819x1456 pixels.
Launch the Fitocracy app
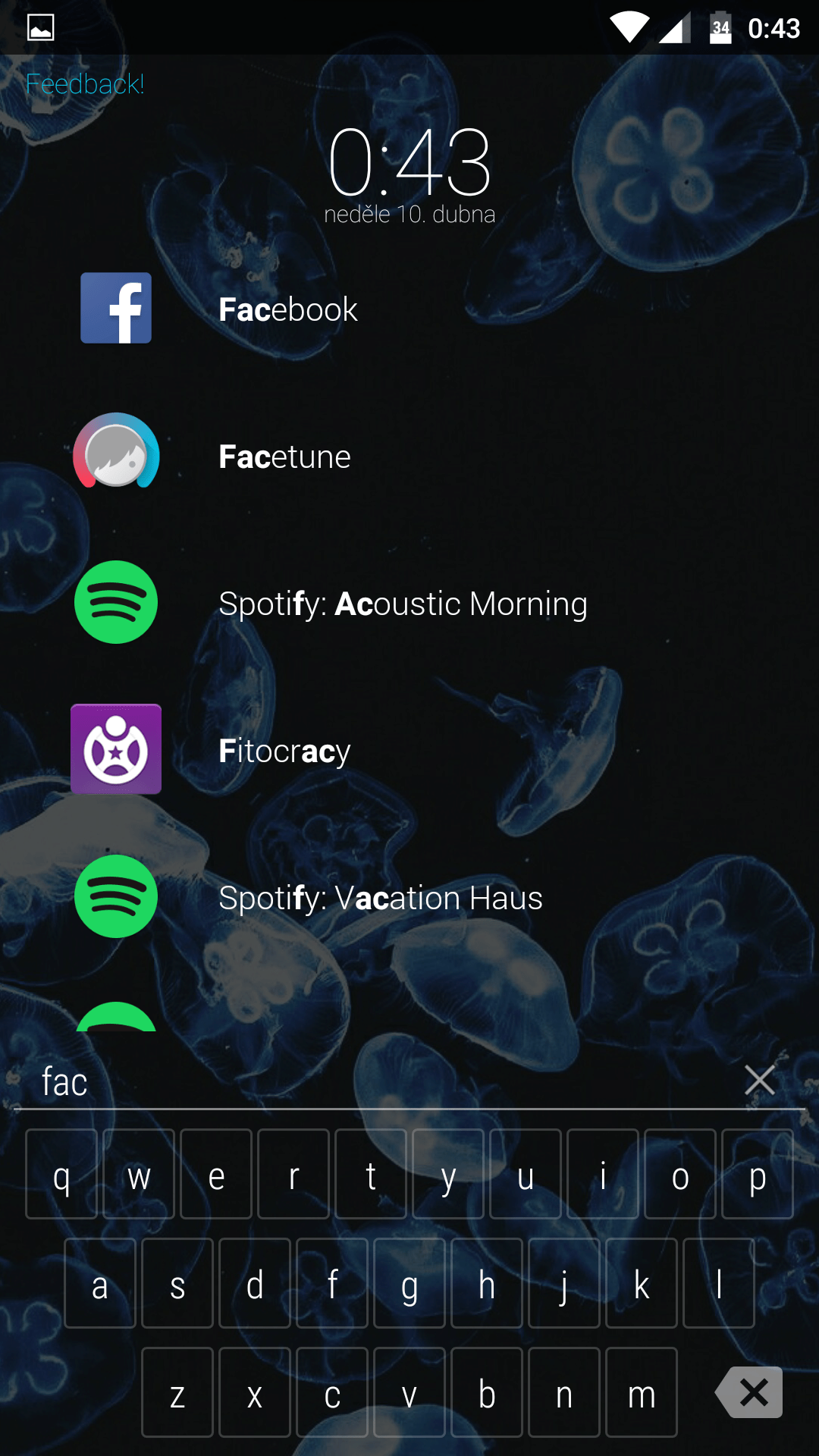[x=409, y=750]
